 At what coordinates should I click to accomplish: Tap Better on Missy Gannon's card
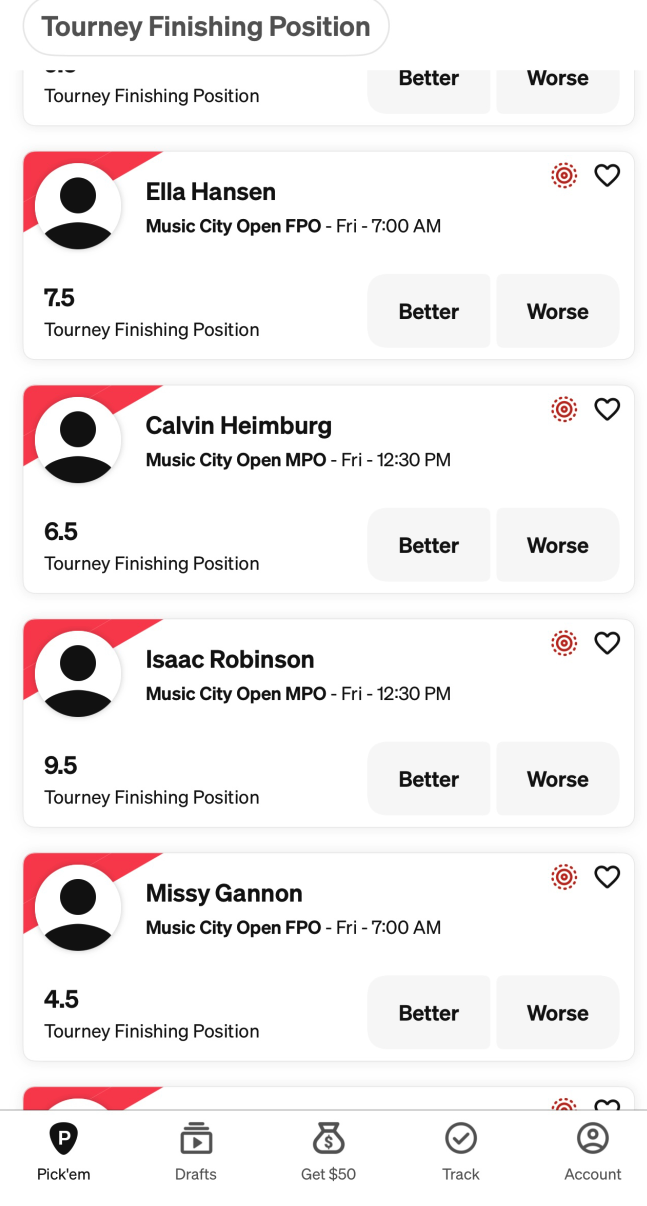(428, 1013)
